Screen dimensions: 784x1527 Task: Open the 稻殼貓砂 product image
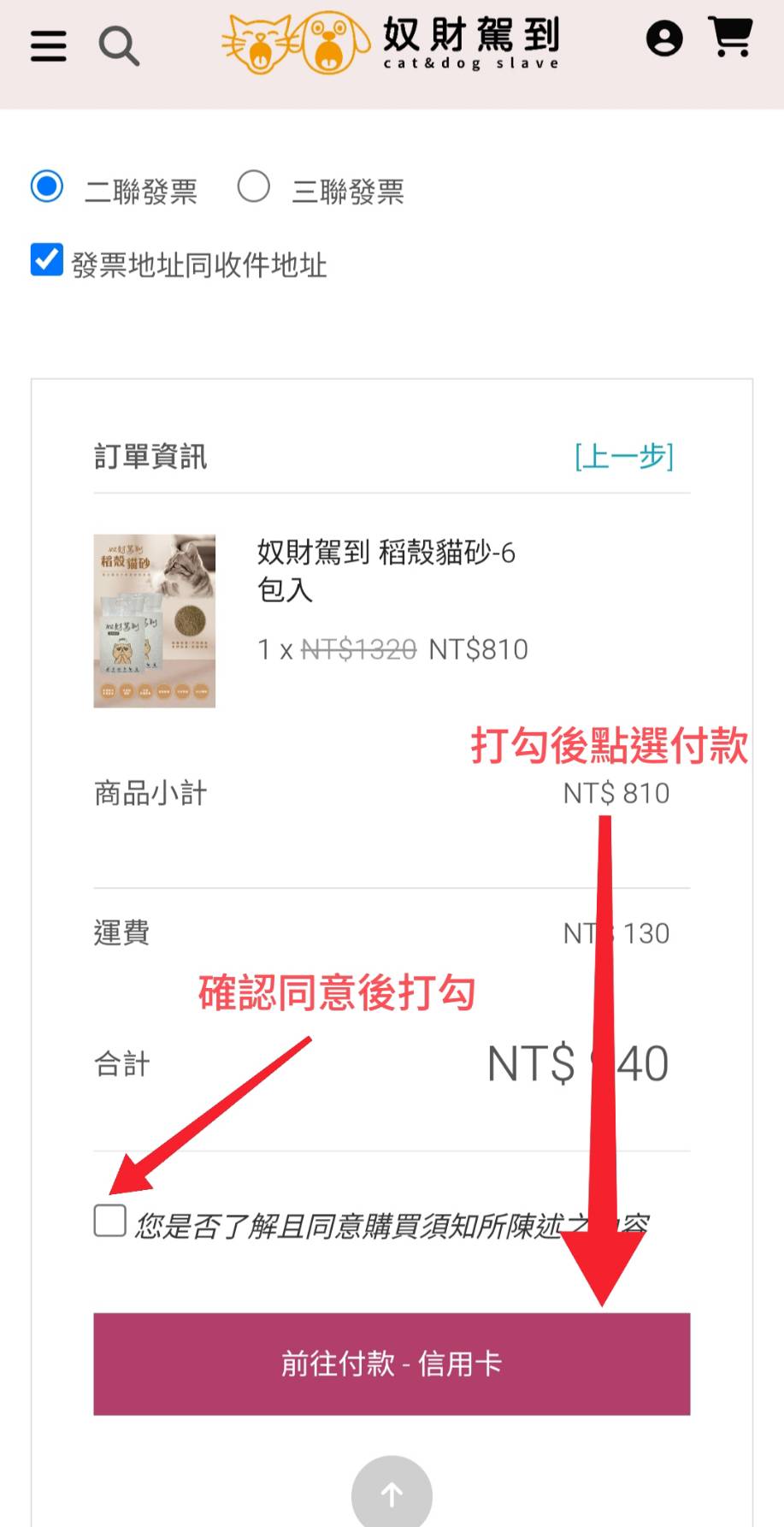coord(155,621)
